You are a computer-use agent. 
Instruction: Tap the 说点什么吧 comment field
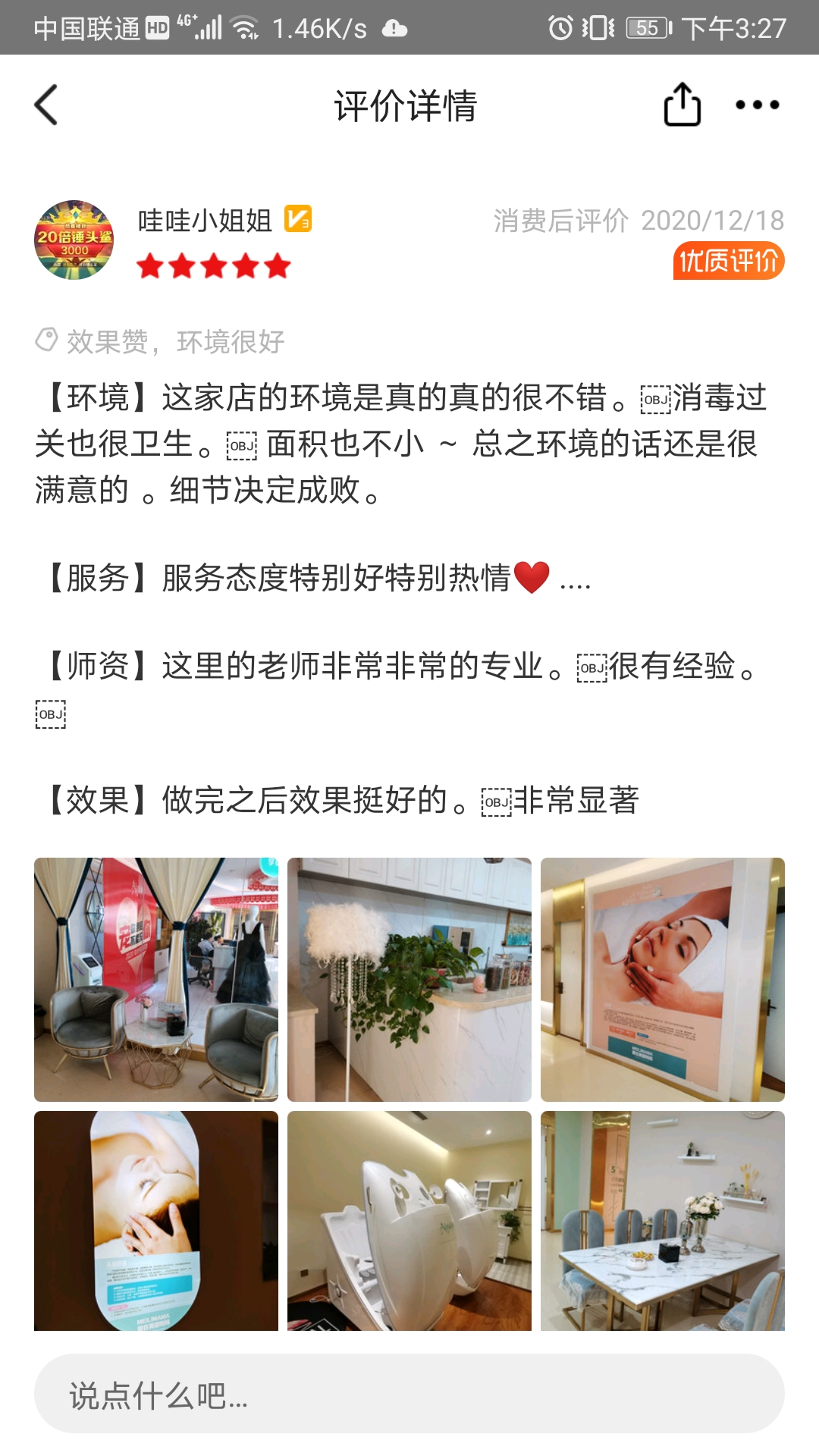point(409,1394)
